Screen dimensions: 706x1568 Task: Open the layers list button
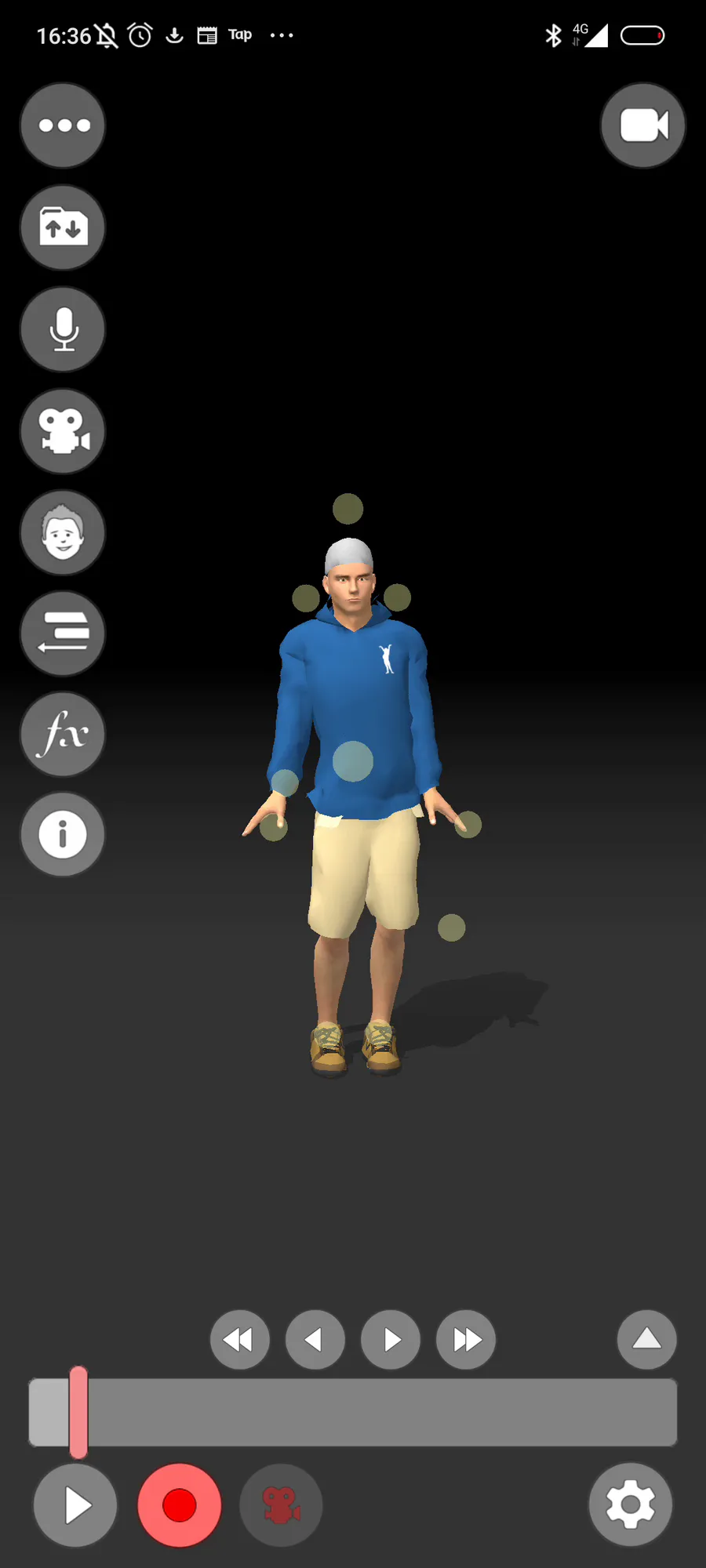[x=63, y=633]
